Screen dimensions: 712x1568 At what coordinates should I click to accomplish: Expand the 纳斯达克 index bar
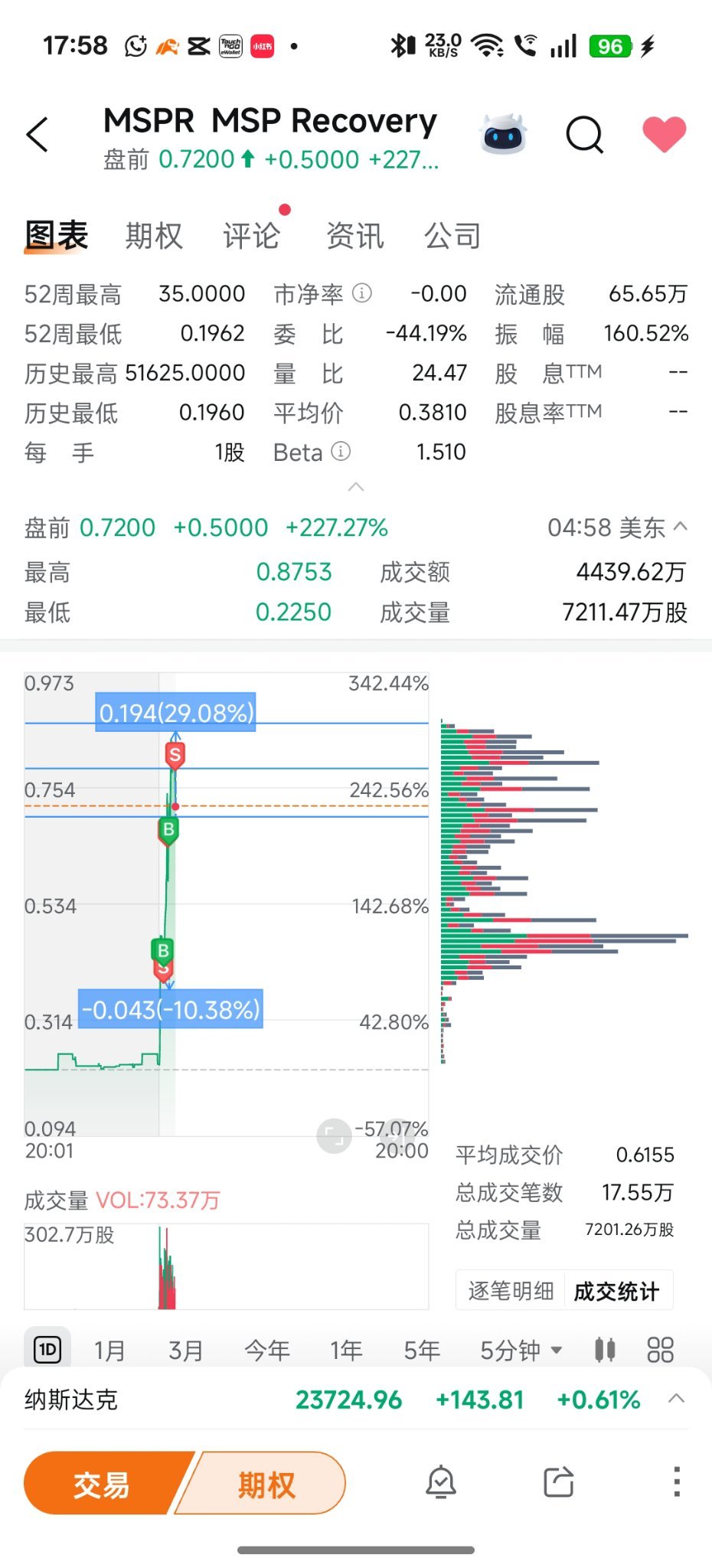click(x=676, y=1399)
